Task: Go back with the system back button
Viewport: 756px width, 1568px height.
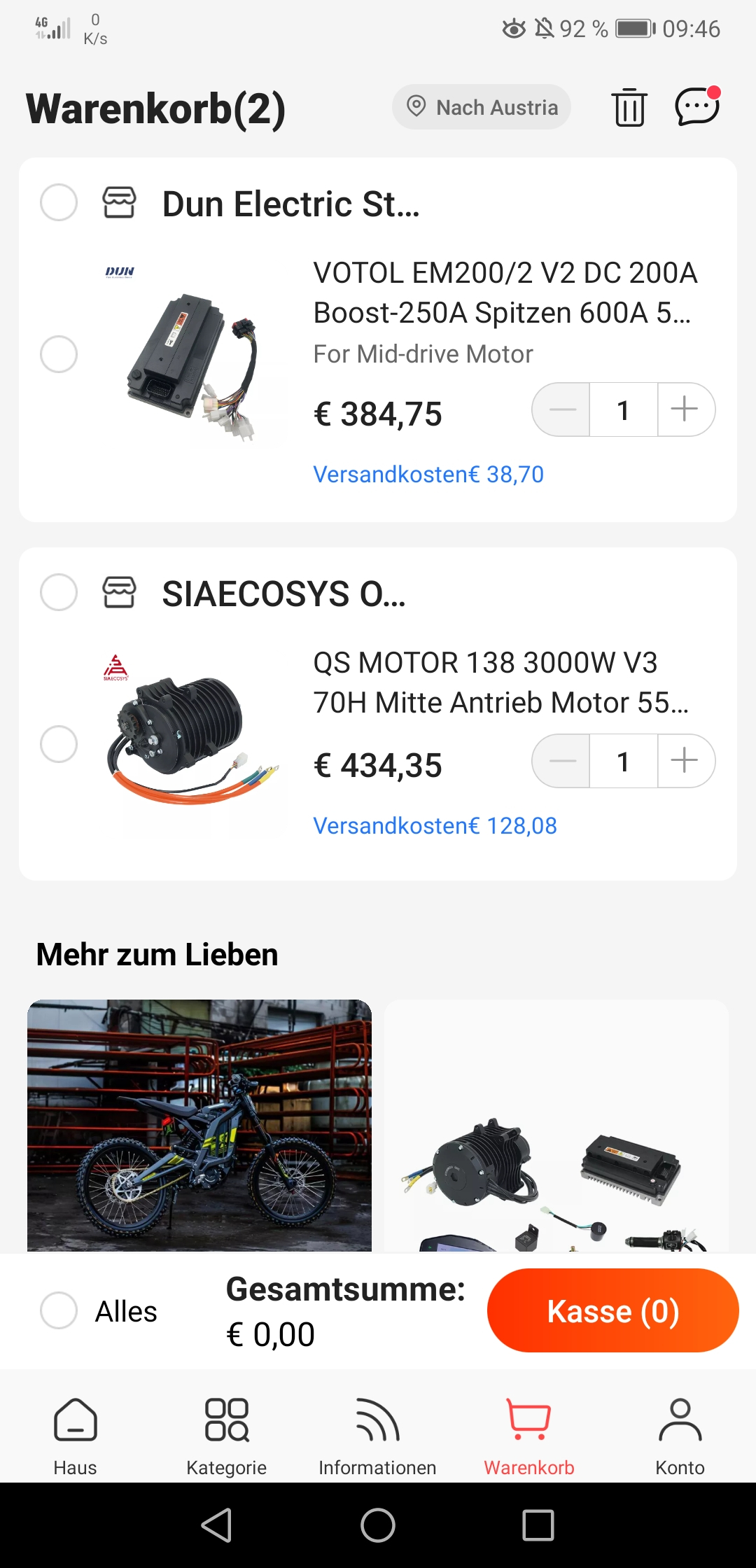Action: click(217, 1525)
